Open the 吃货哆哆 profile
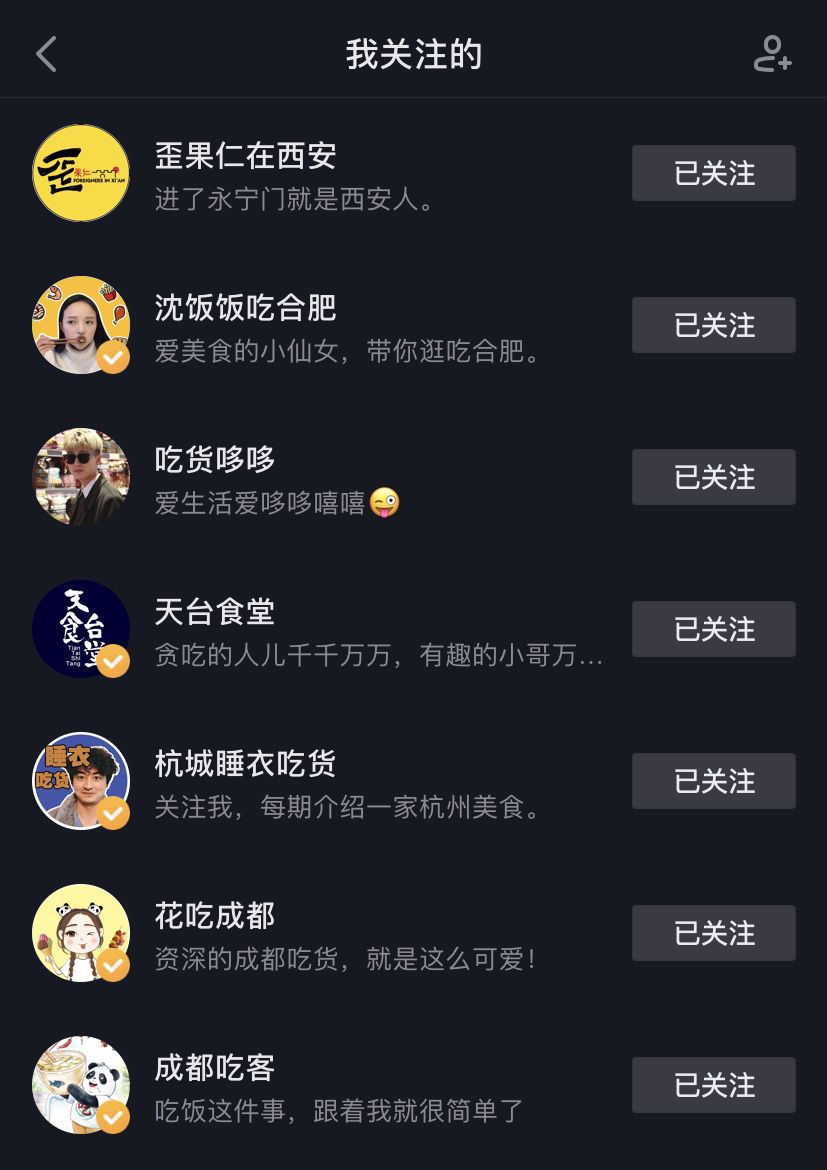The width and height of the screenshot is (827, 1170). [215, 461]
